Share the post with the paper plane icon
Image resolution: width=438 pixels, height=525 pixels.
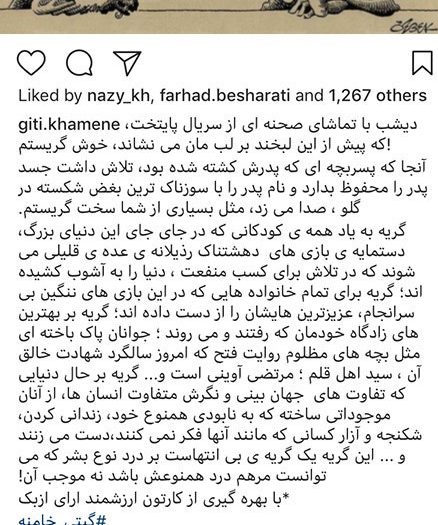pos(127,63)
